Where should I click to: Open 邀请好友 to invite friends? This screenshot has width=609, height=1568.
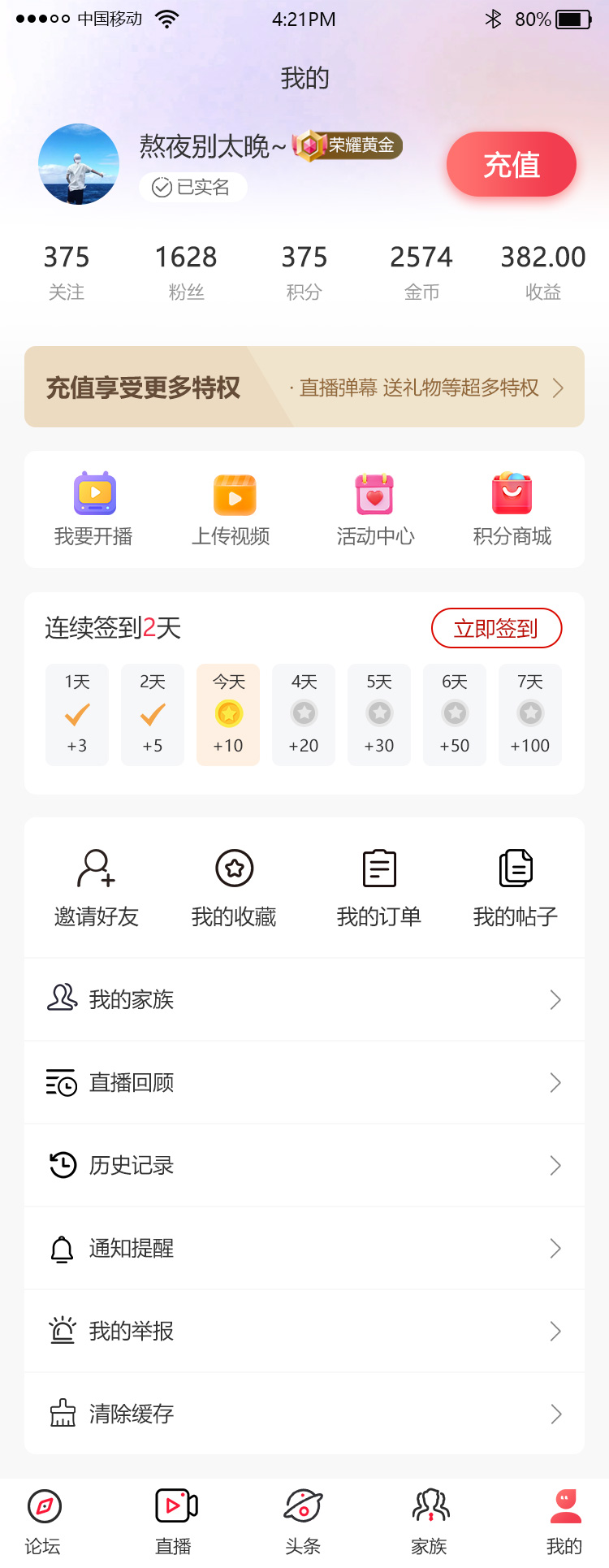(97, 888)
